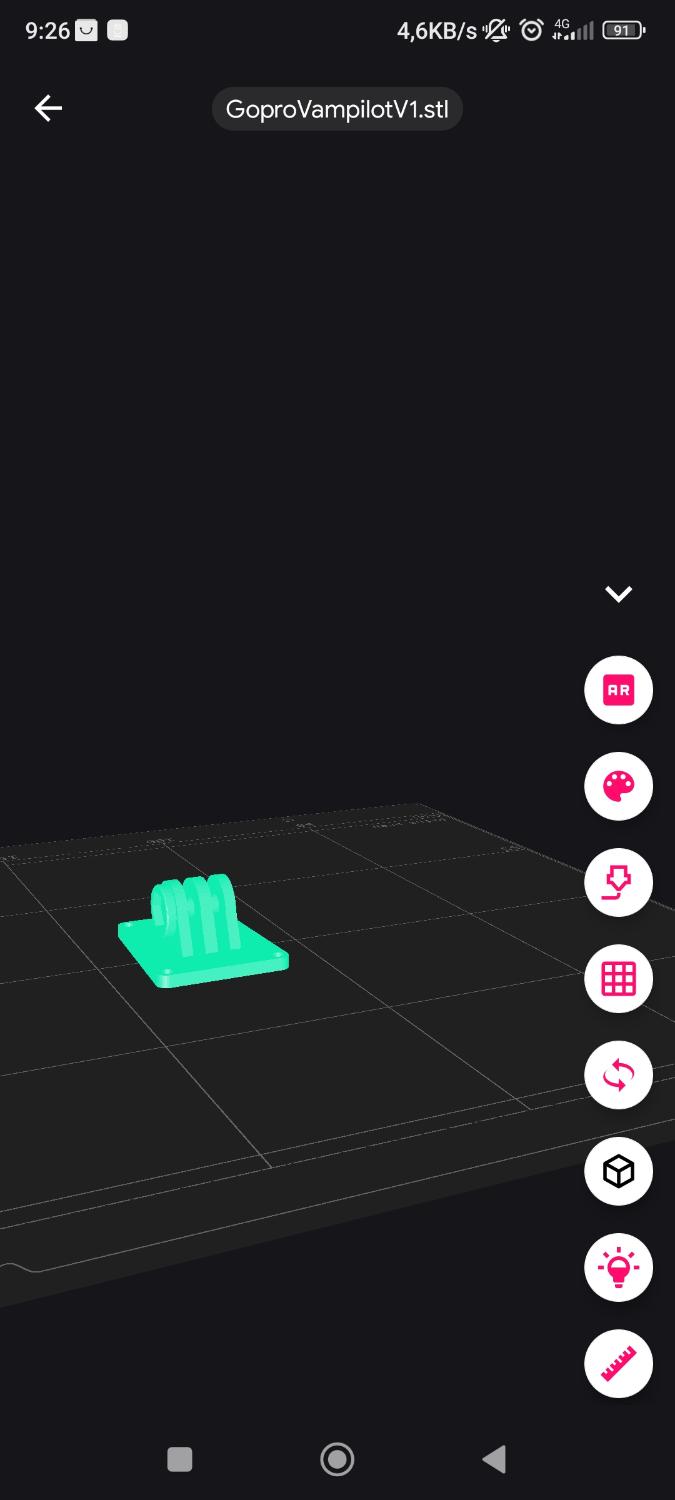
Task: Collapse the tool buttons with the chevron
Action: coord(618,594)
